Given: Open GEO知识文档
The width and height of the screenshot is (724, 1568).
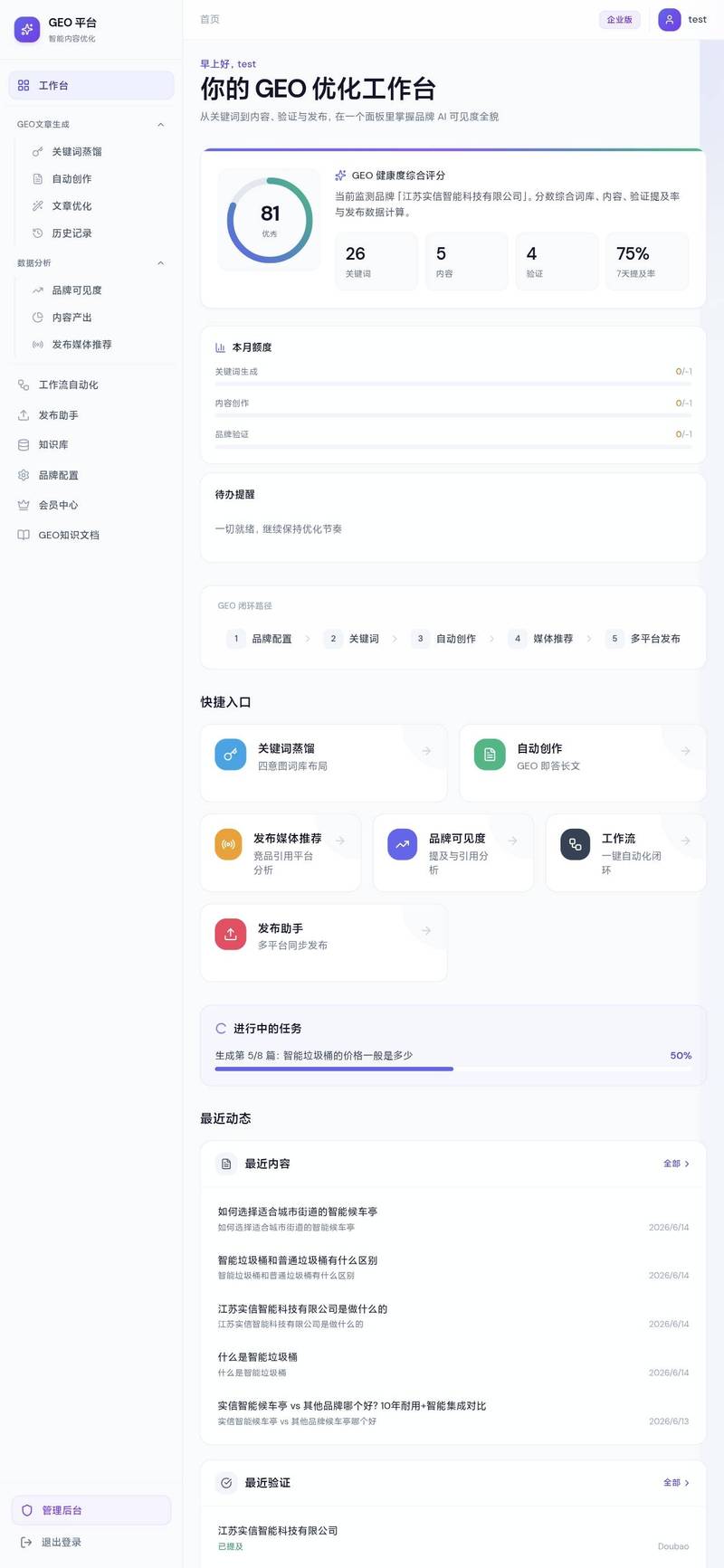Looking at the screenshot, I should point(90,536).
